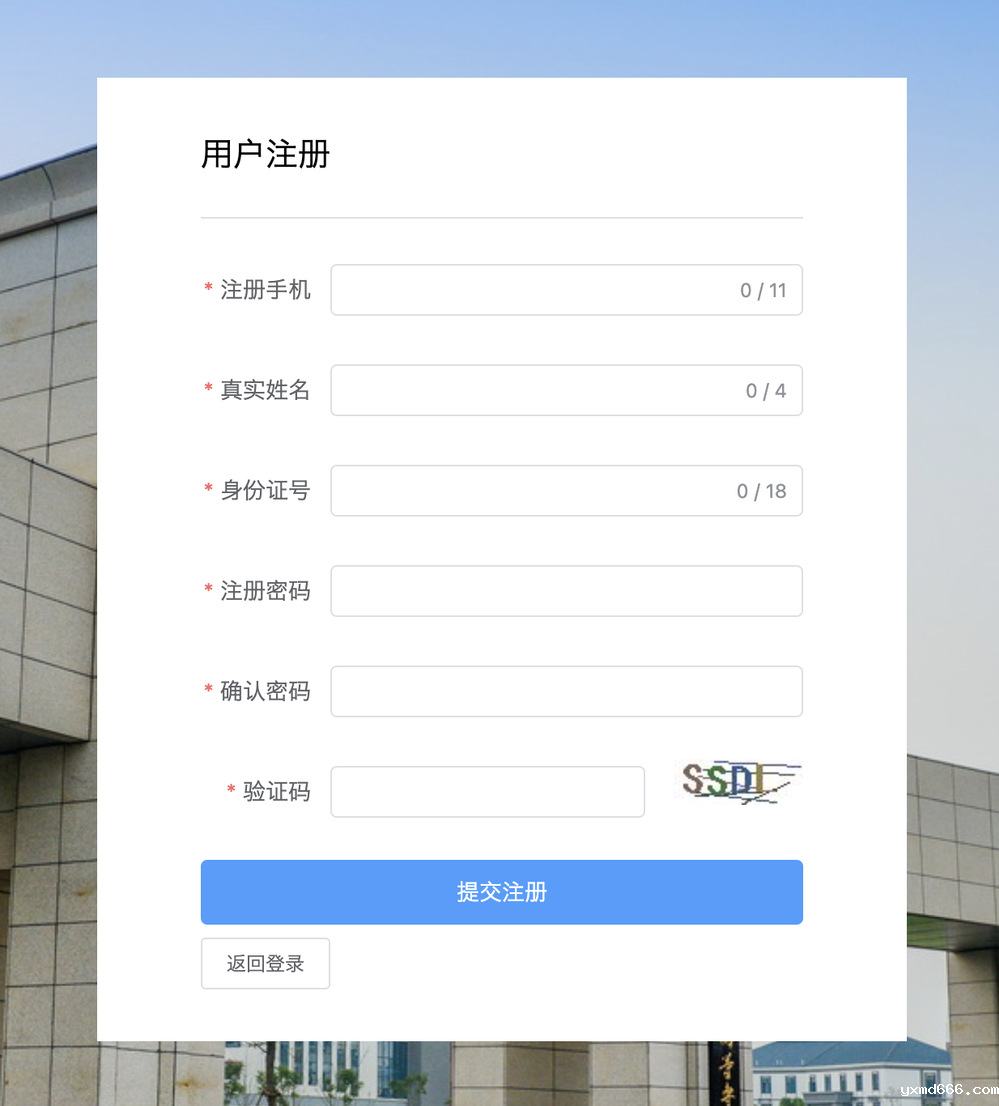The height and width of the screenshot is (1106, 999).
Task: Focus the 确认密码 confirm password field
Action: point(566,692)
